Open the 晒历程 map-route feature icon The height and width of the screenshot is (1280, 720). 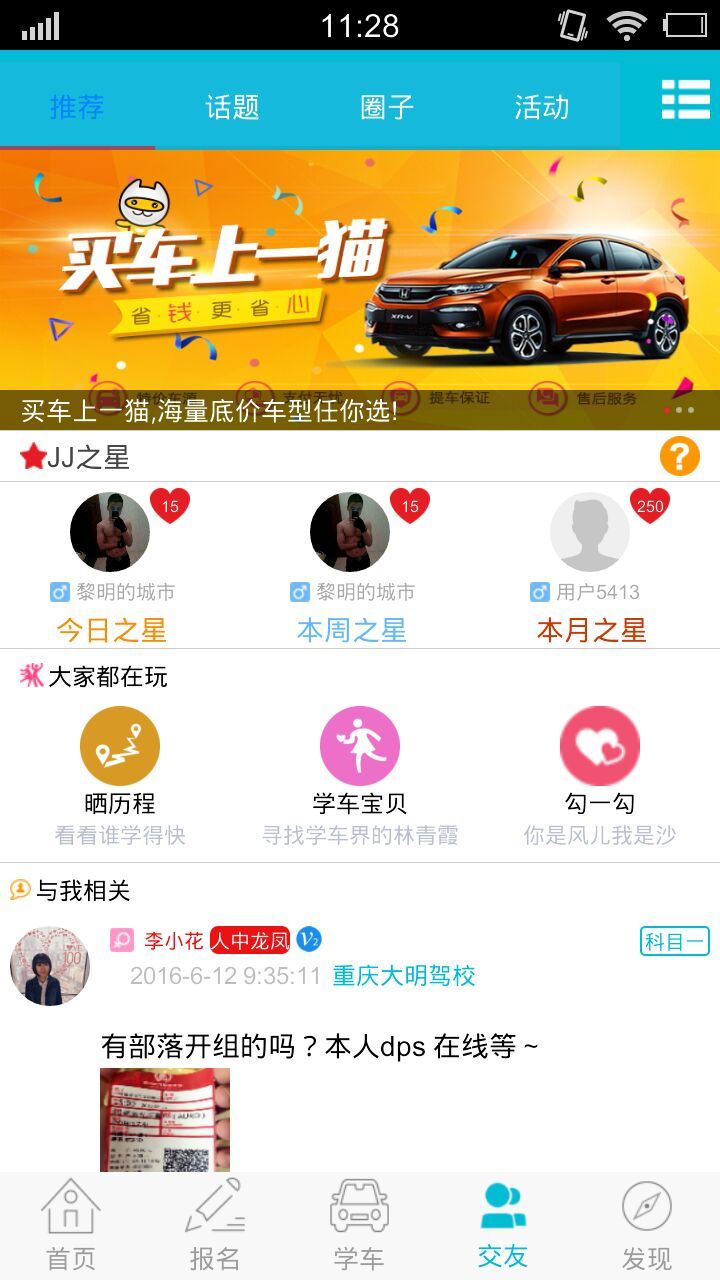(120, 745)
